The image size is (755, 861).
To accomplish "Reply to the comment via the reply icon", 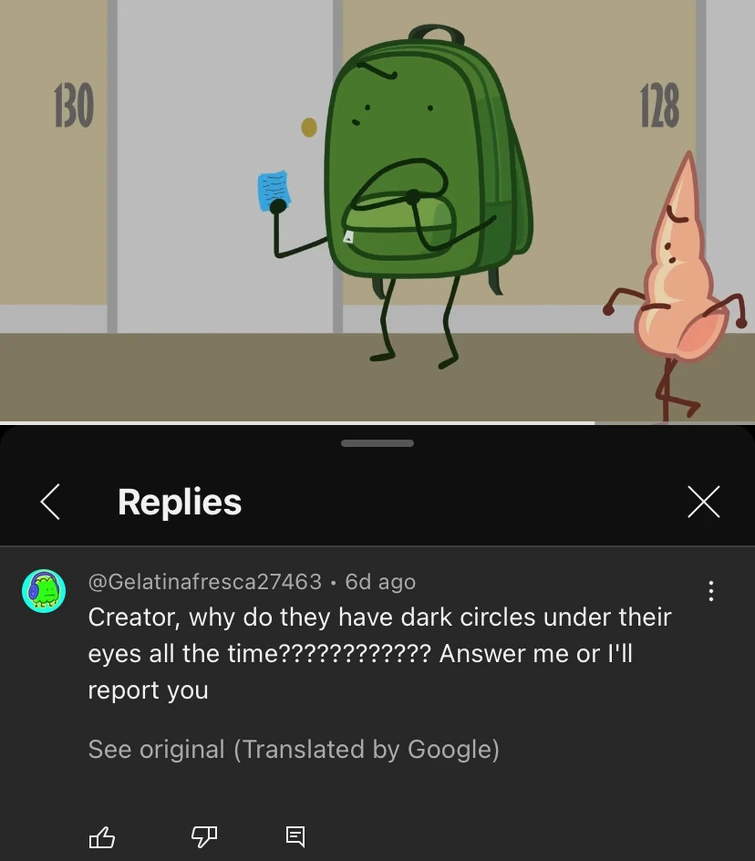I will (x=295, y=837).
